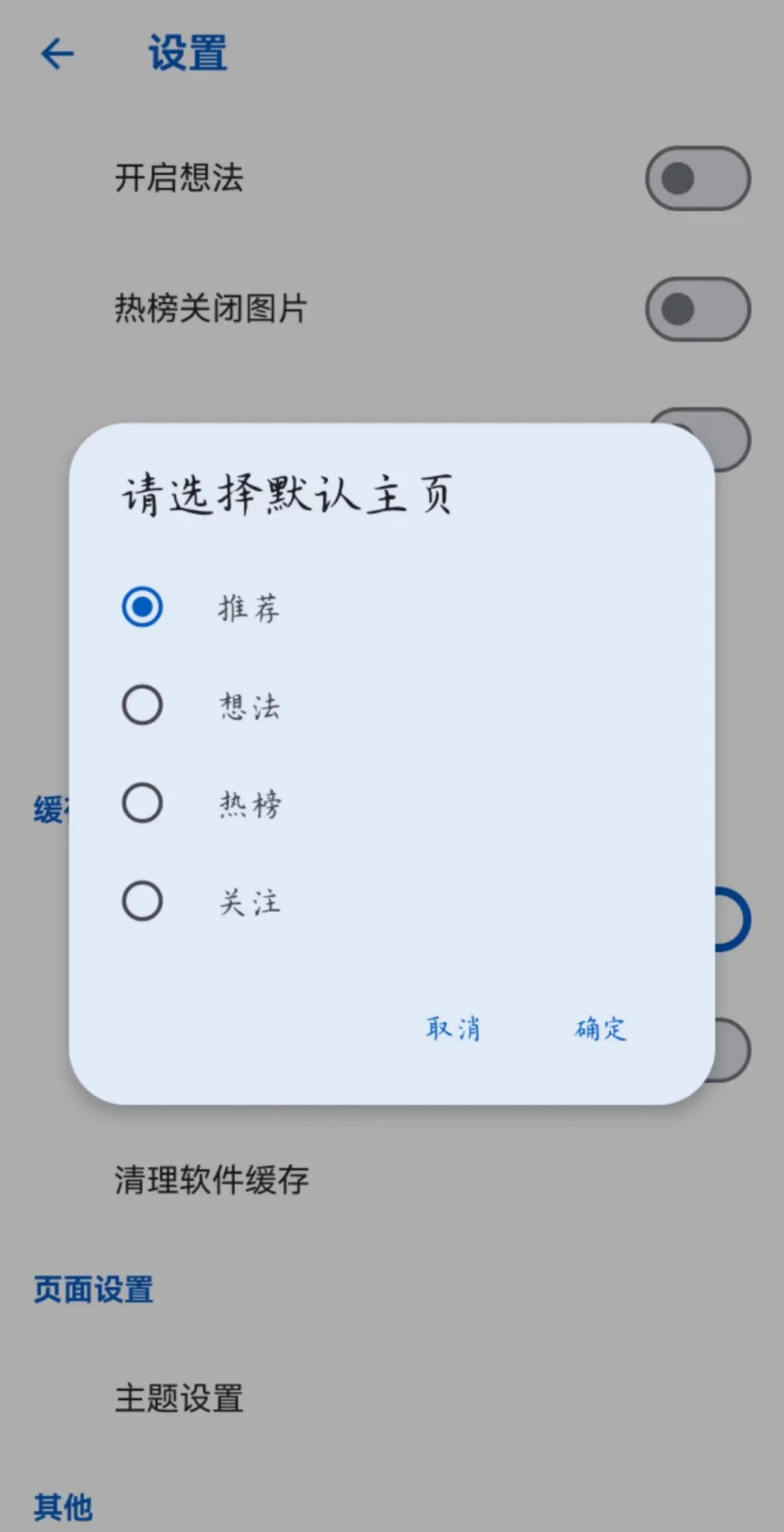Tap 取消 to cancel the dialog

[453, 1028]
